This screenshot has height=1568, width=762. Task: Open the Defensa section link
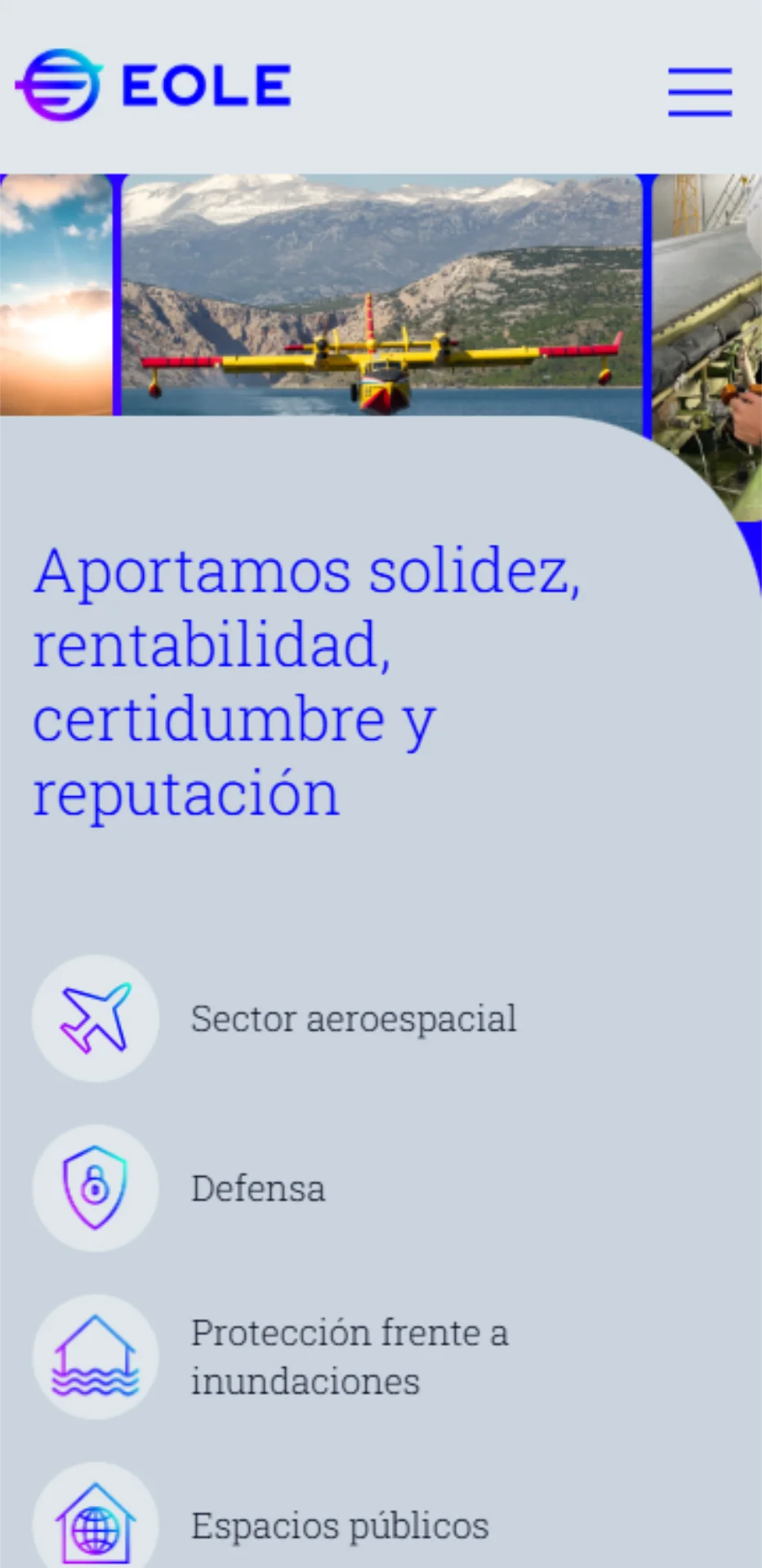[257, 1188]
